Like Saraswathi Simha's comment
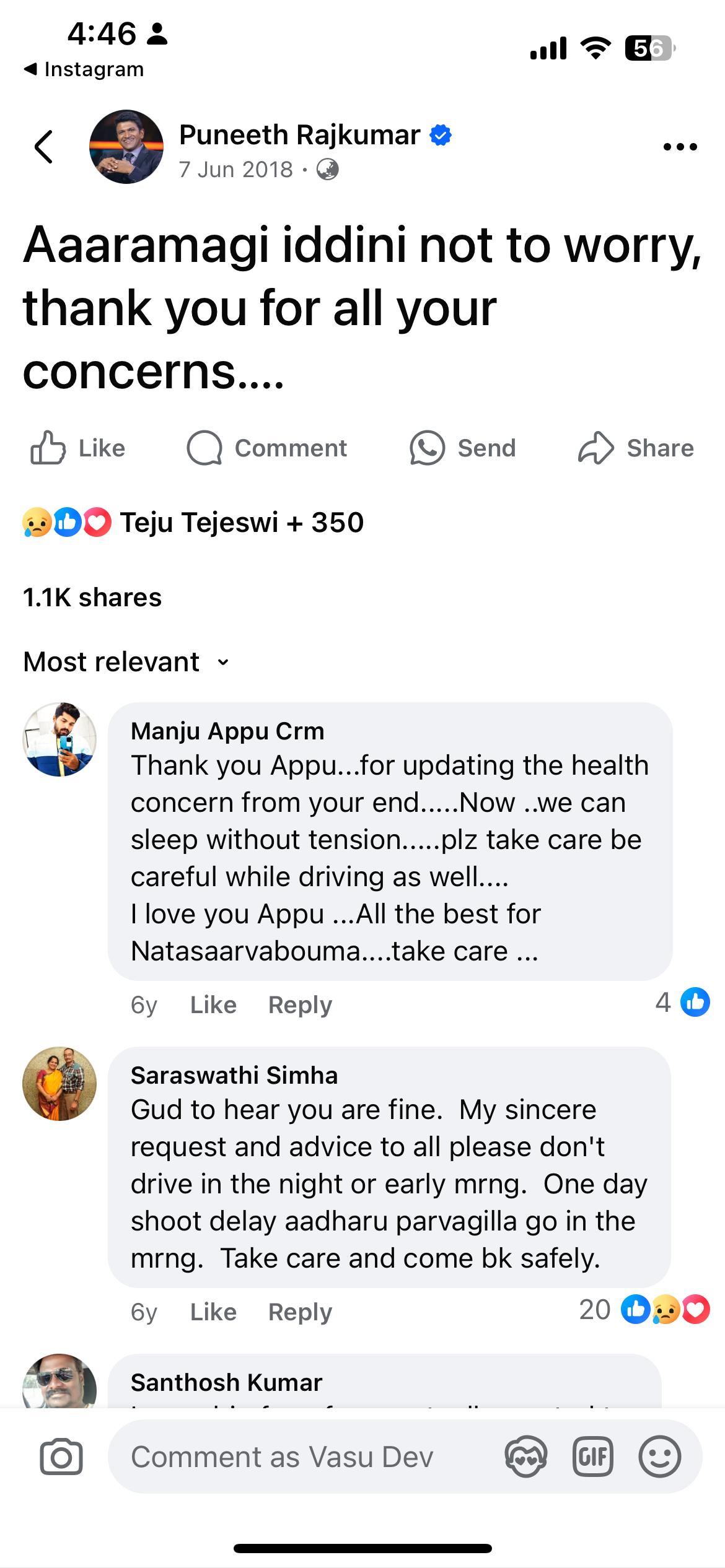Image resolution: width=725 pixels, height=1568 pixels. pyautogui.click(x=213, y=1312)
